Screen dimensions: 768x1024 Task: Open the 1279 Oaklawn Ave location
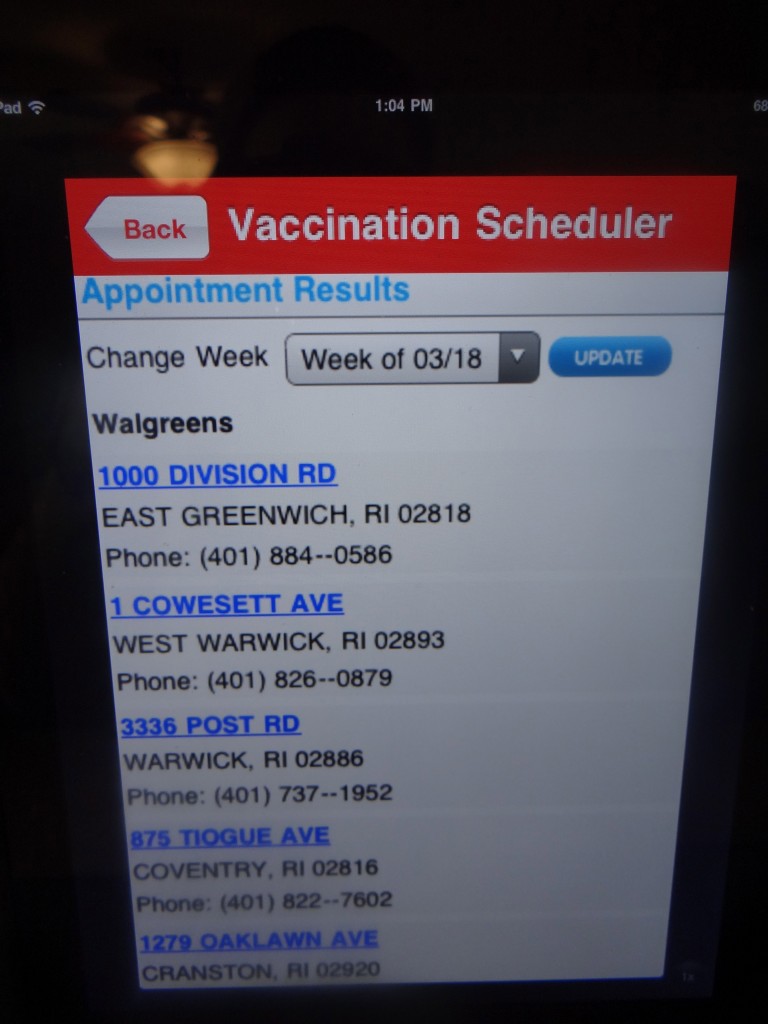(258, 941)
